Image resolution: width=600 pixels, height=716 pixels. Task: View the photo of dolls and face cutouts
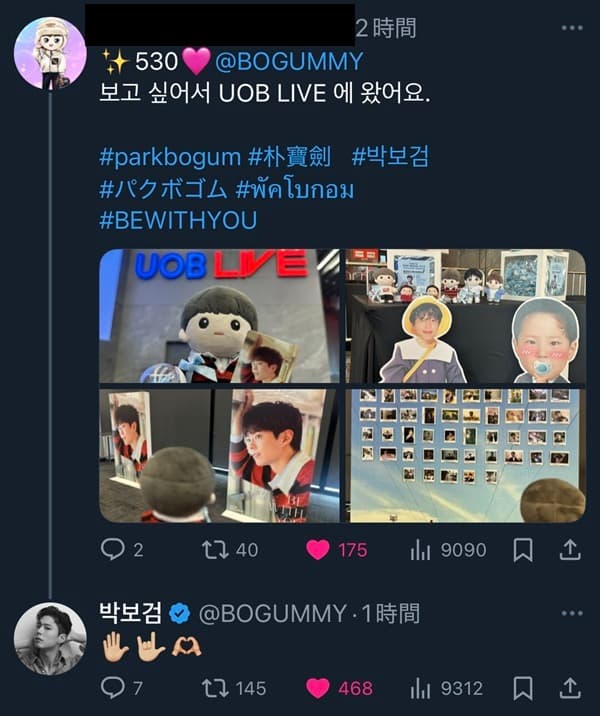click(x=465, y=316)
